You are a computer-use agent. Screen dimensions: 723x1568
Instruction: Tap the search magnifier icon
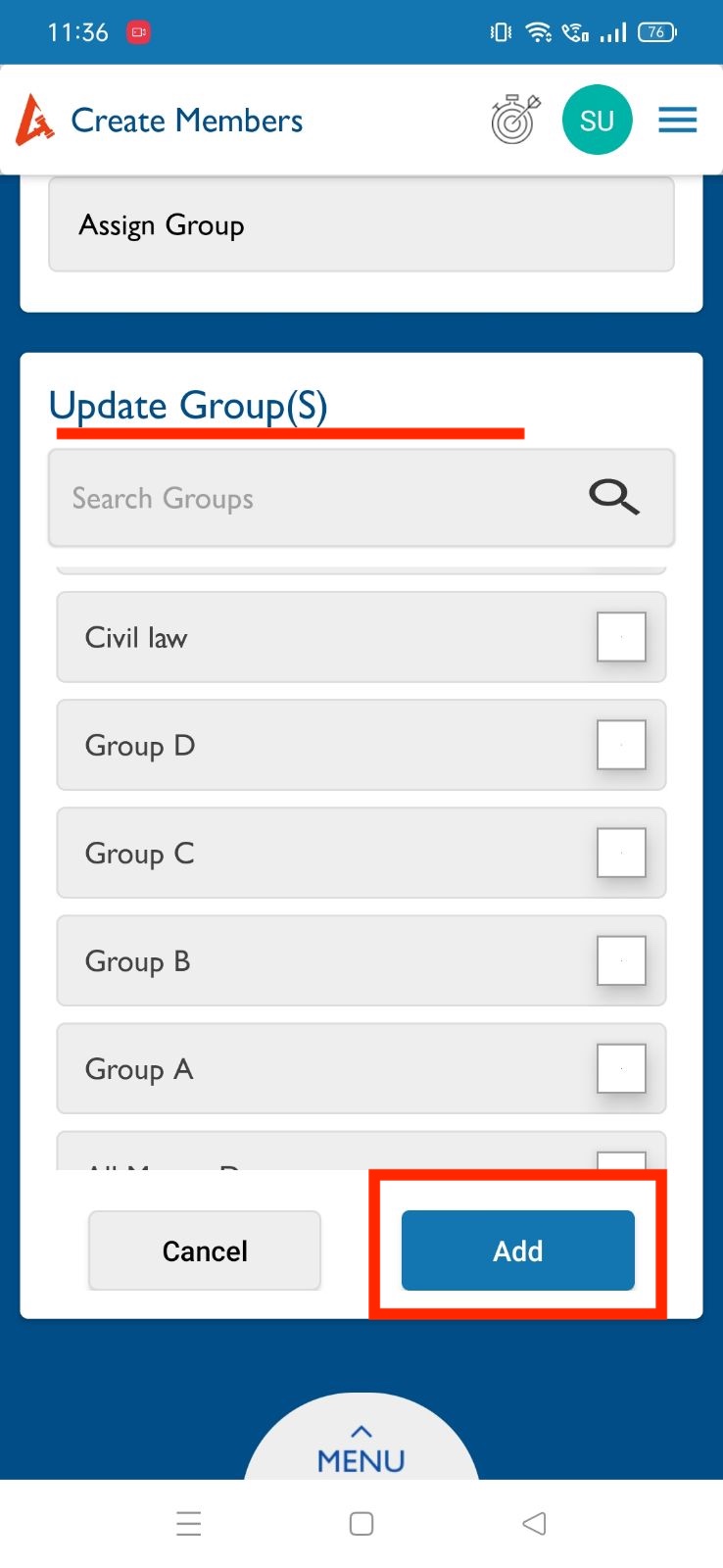614,497
